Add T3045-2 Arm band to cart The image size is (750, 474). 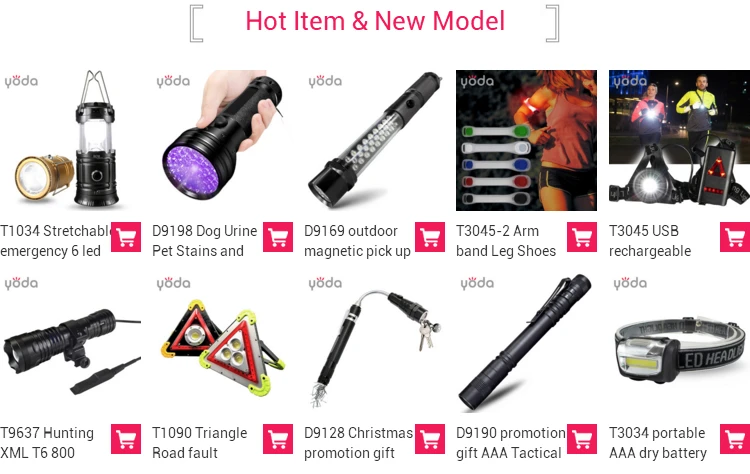click(x=582, y=237)
